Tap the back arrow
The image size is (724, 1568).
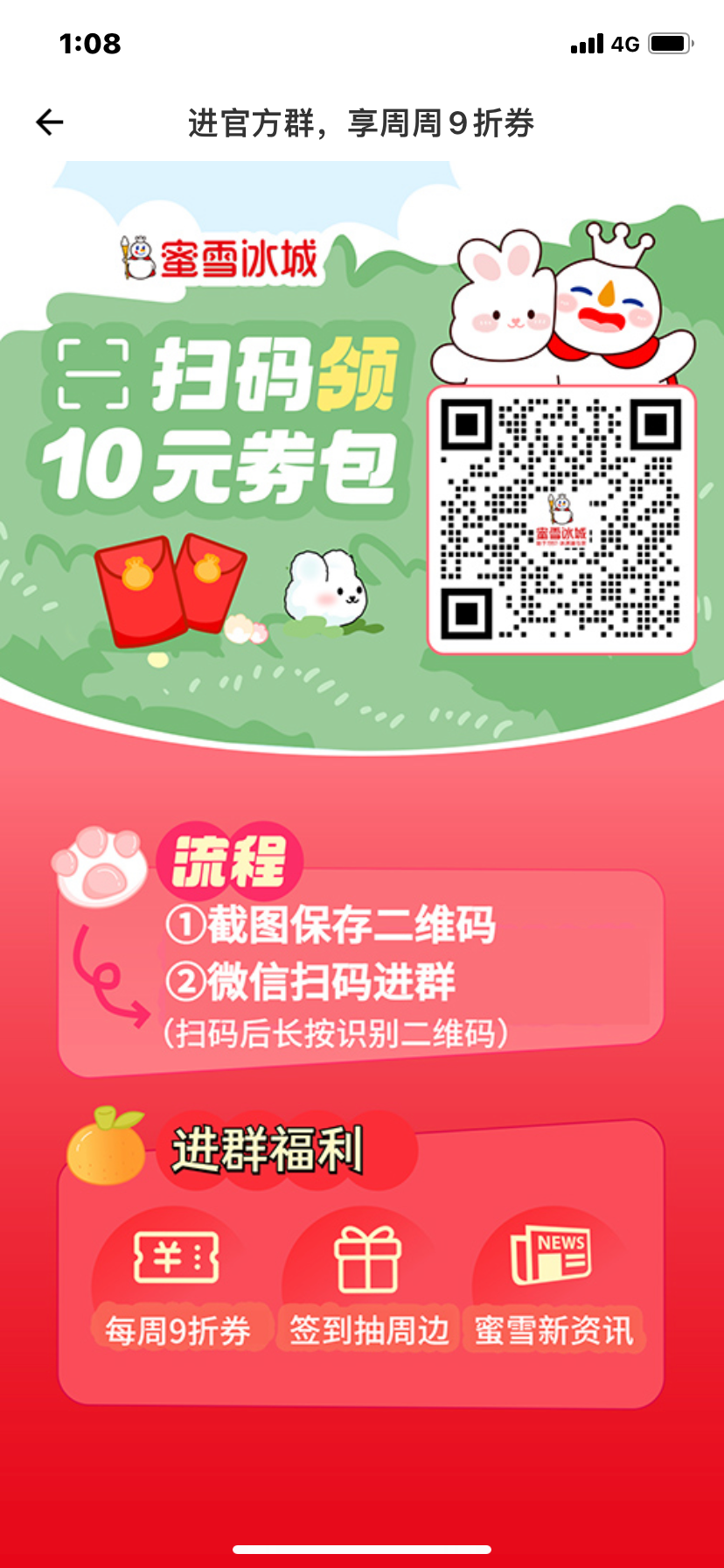pyautogui.click(x=50, y=122)
